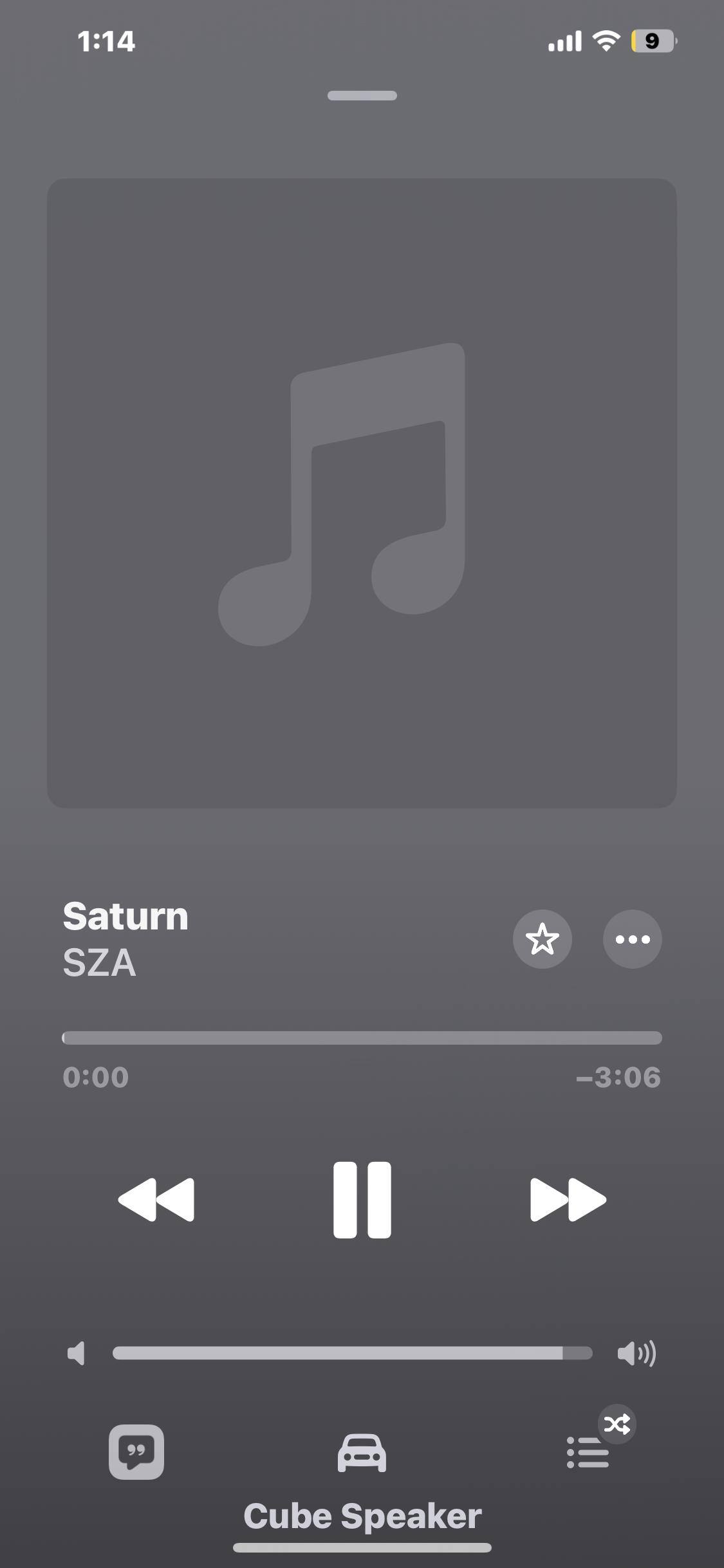Open the Saturn album artwork

click(362, 493)
